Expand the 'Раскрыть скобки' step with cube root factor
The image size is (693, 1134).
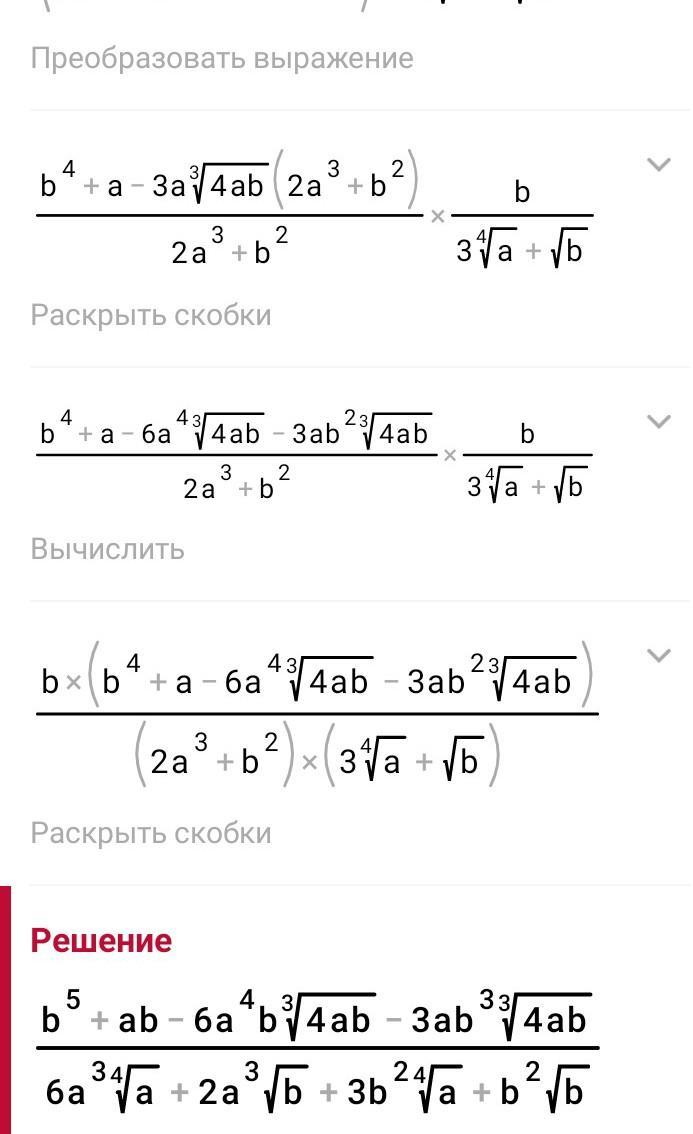[x=658, y=164]
